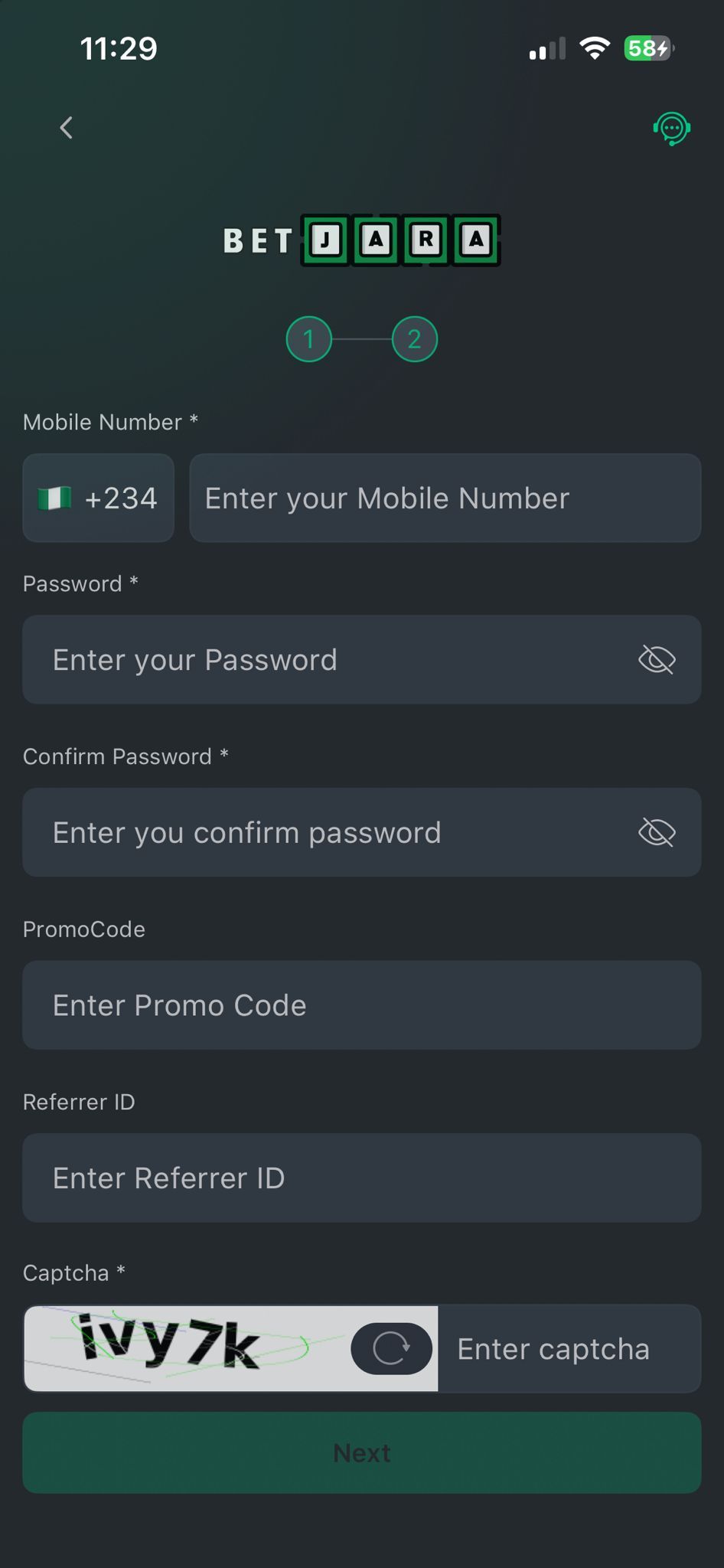Screen dimensions: 724x1568
Task: Select step 2 indicator circle
Action: click(x=414, y=338)
